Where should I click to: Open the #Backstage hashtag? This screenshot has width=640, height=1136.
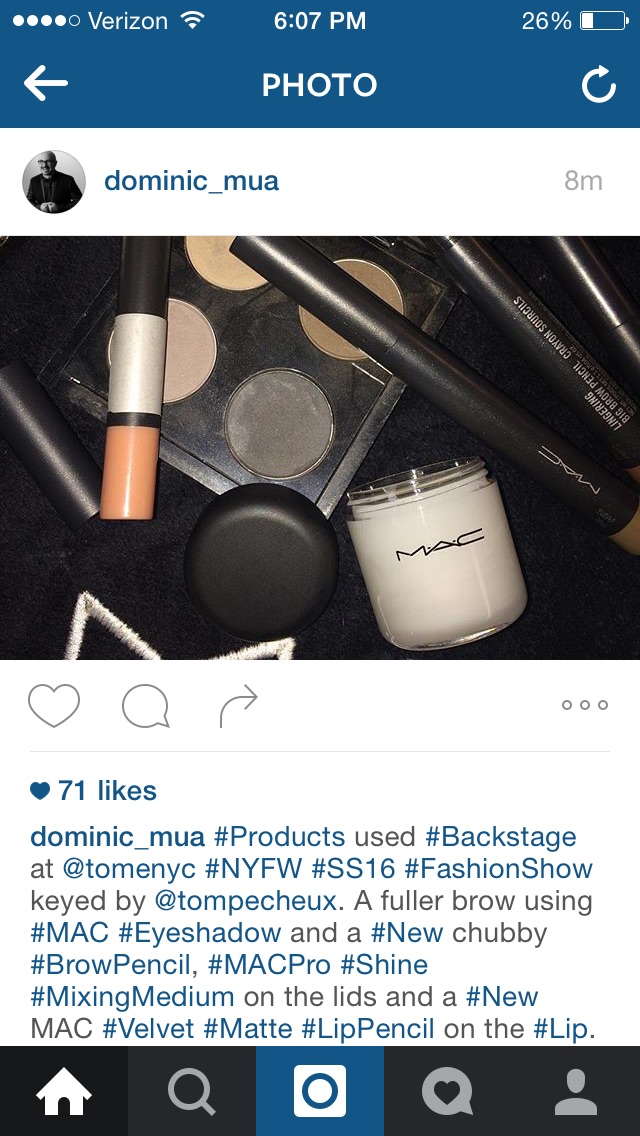(500, 837)
